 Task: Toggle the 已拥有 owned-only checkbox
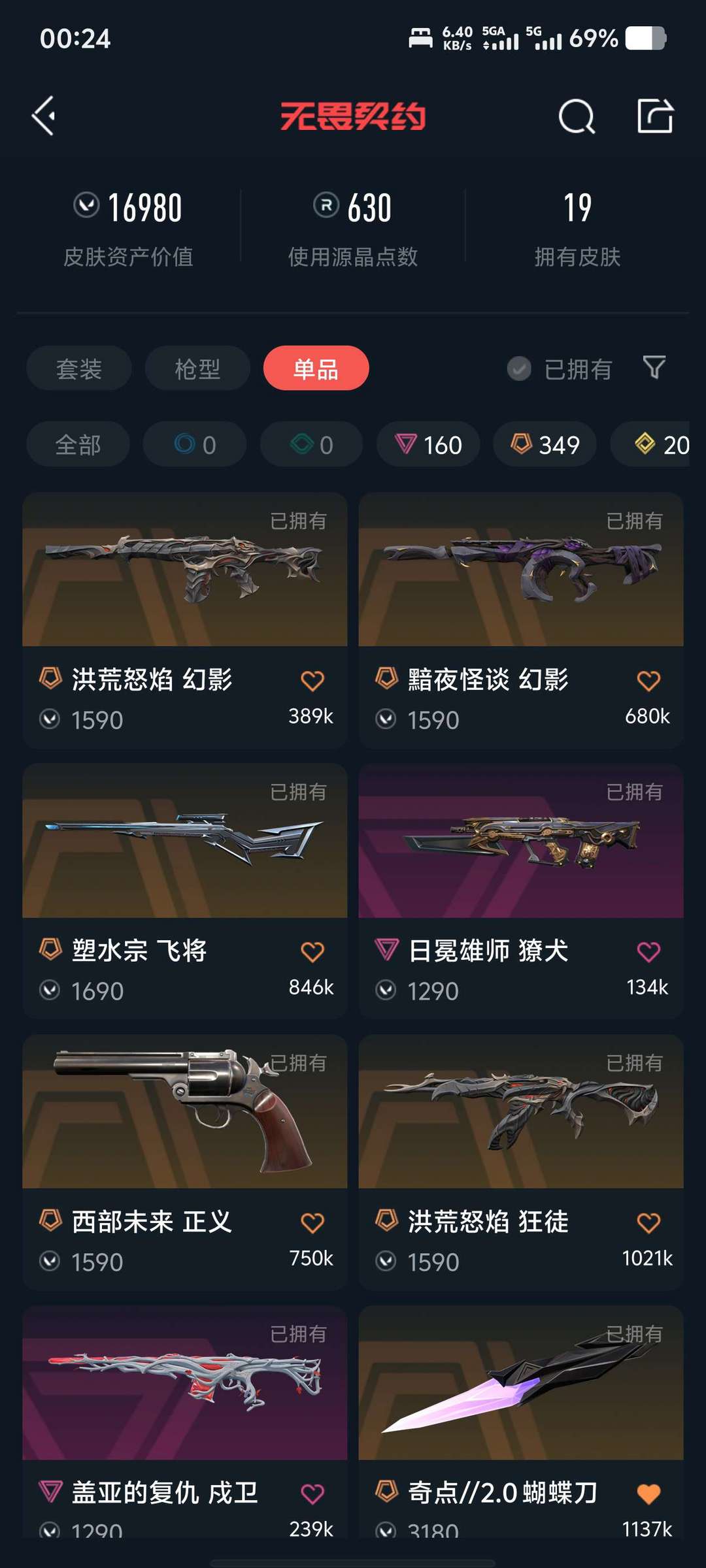click(x=520, y=369)
